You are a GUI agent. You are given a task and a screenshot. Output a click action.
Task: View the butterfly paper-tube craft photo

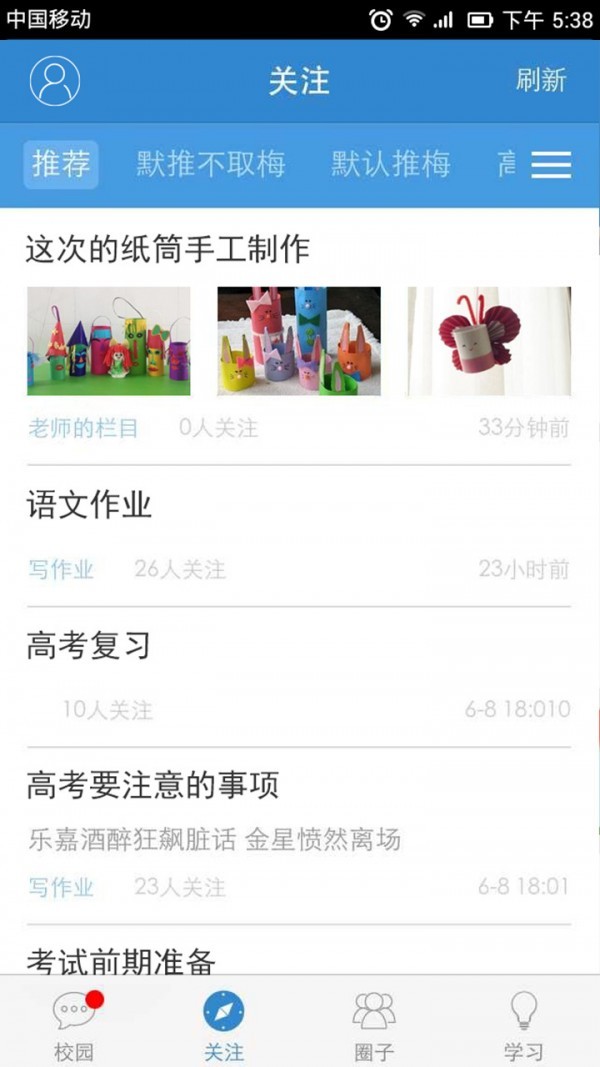pyautogui.click(x=489, y=341)
